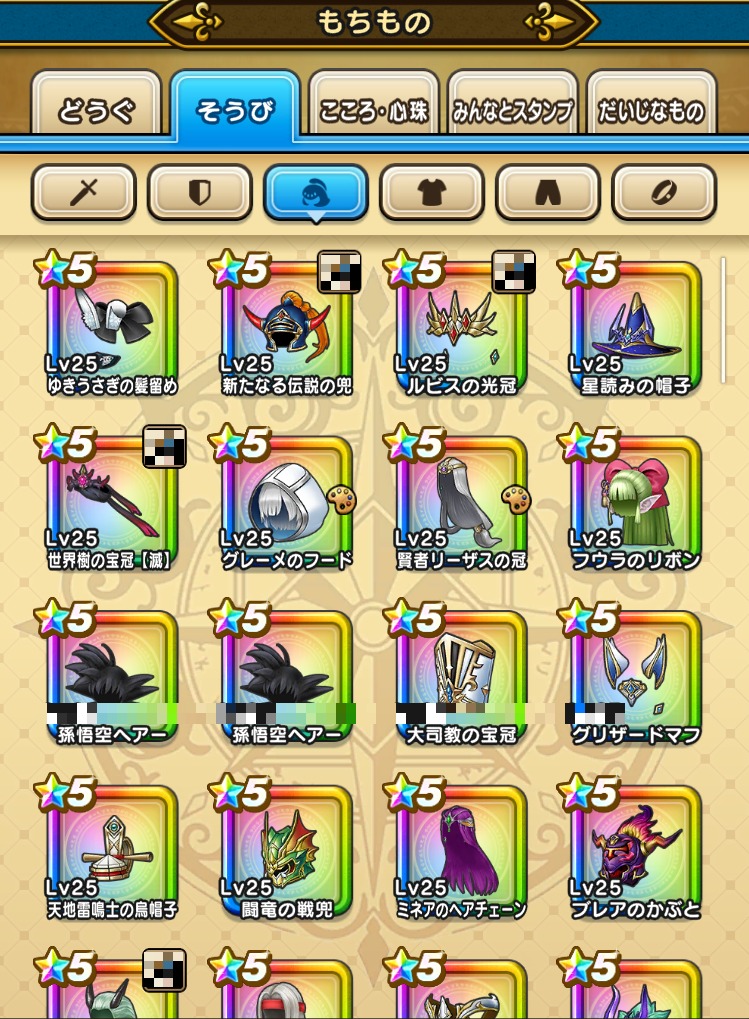The image size is (749, 1019).
Task: Filter equipment by accessory ring icon
Action: point(664,192)
